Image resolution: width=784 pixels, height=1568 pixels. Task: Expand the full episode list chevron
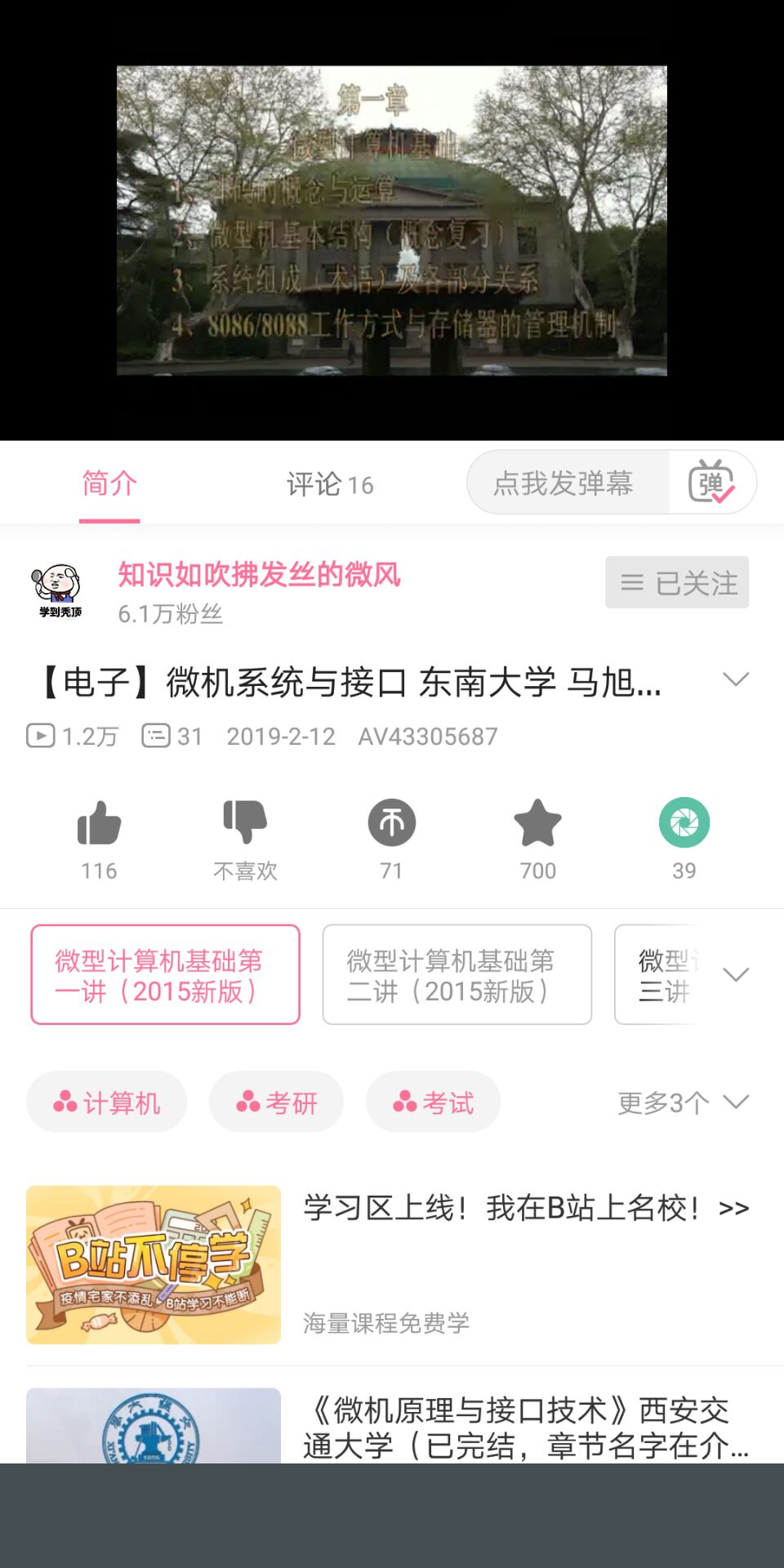click(736, 974)
